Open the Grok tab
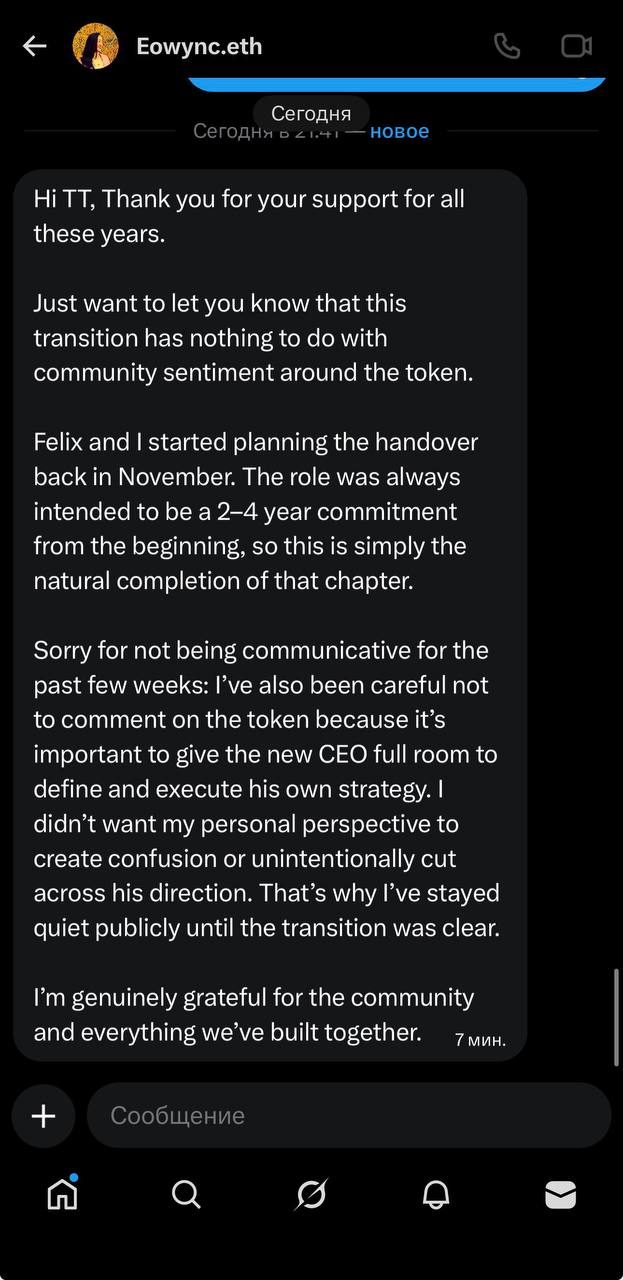This screenshot has height=1280, width=623. click(311, 1195)
